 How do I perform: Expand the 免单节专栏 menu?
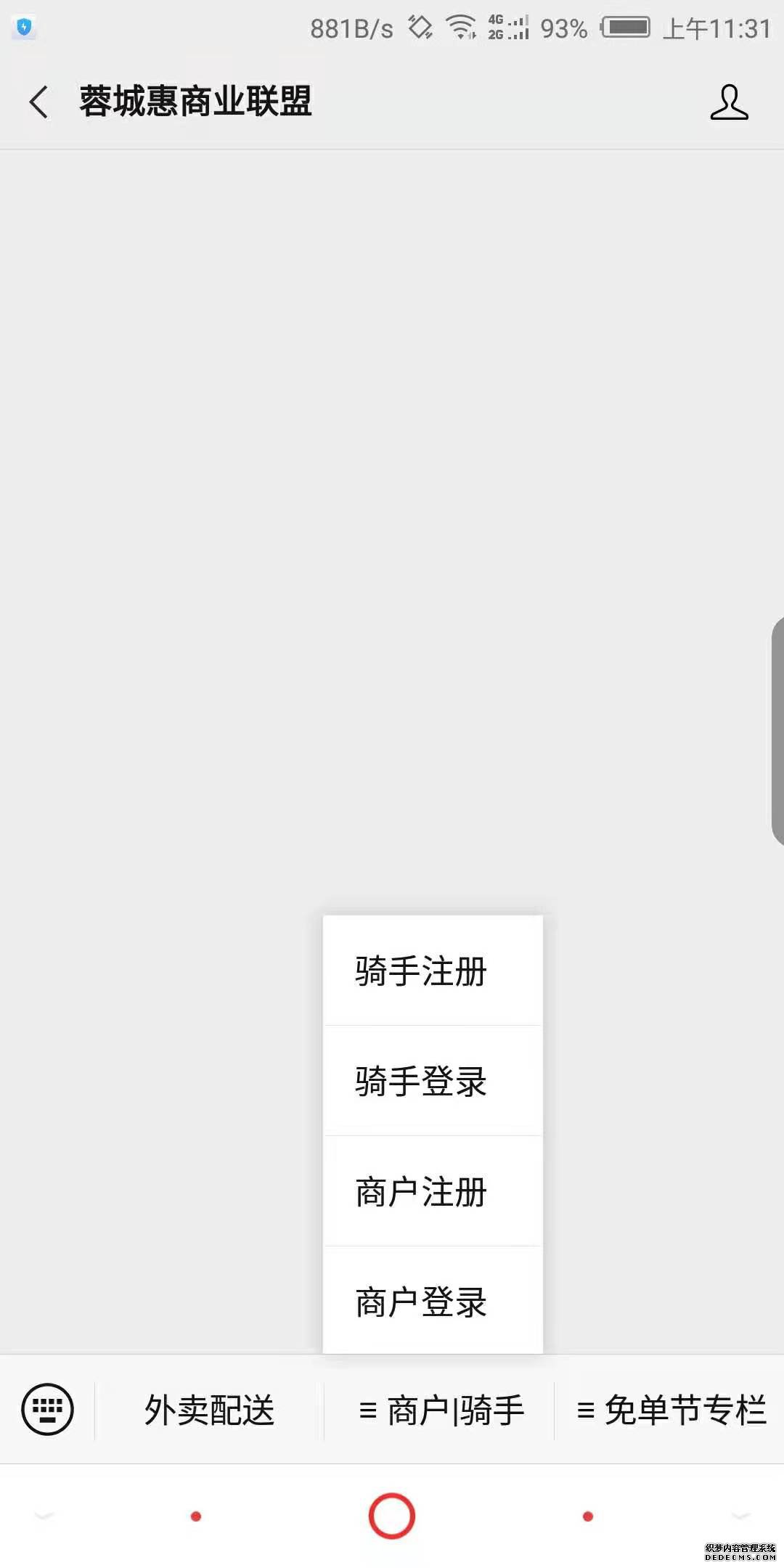pyautogui.click(x=671, y=1410)
